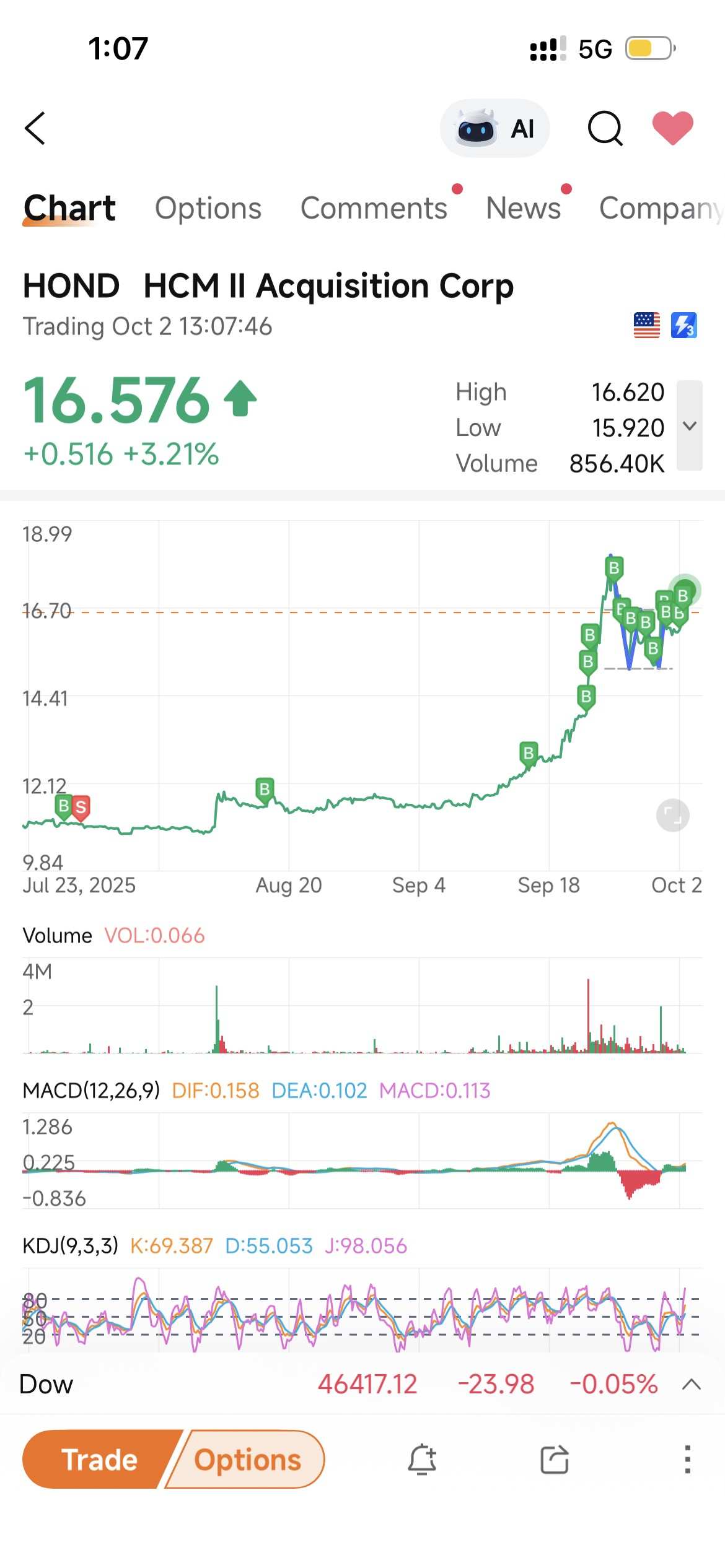Open the News tab
725x1568 pixels.
(523, 208)
